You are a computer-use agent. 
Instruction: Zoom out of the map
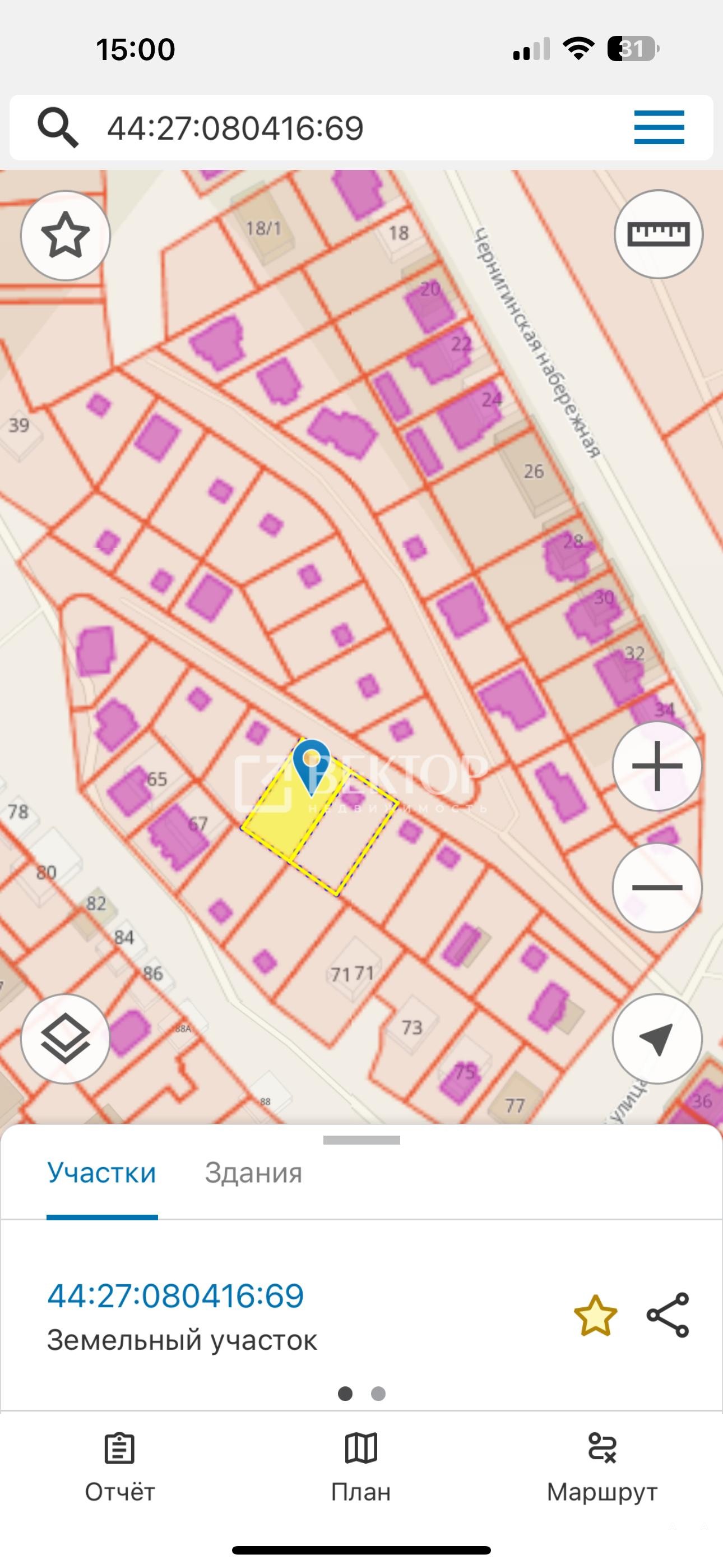(x=657, y=888)
